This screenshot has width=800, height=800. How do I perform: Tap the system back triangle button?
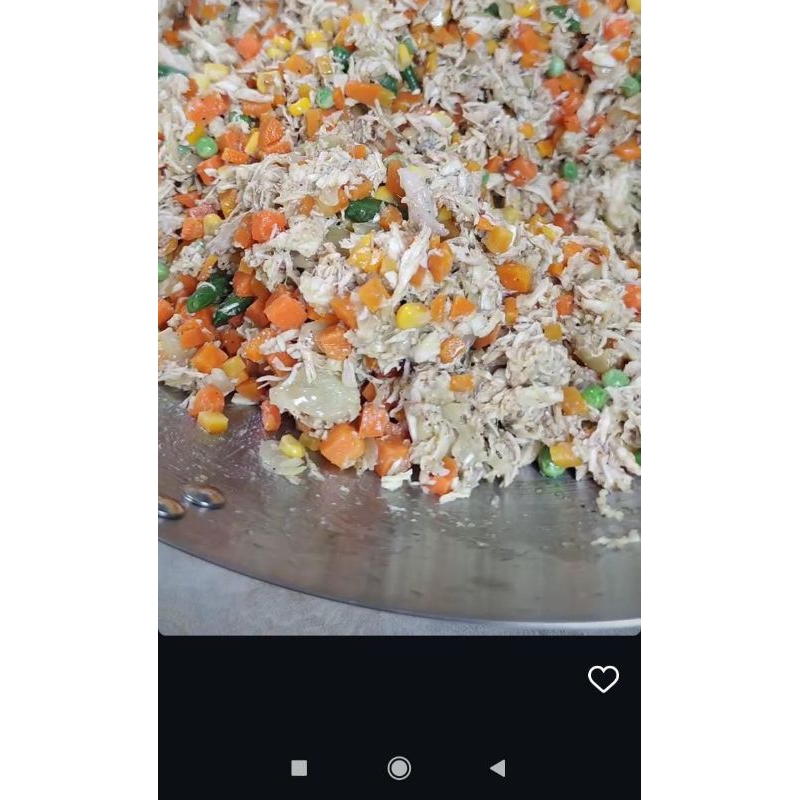tap(497, 768)
